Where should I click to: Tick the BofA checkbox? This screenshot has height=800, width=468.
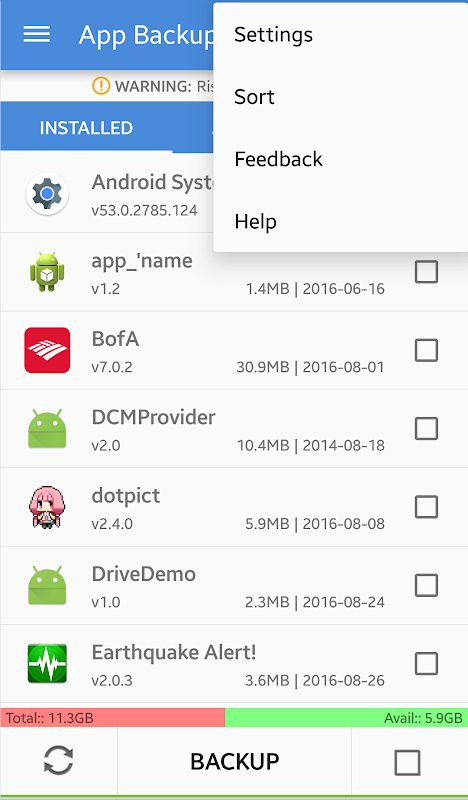(426, 351)
